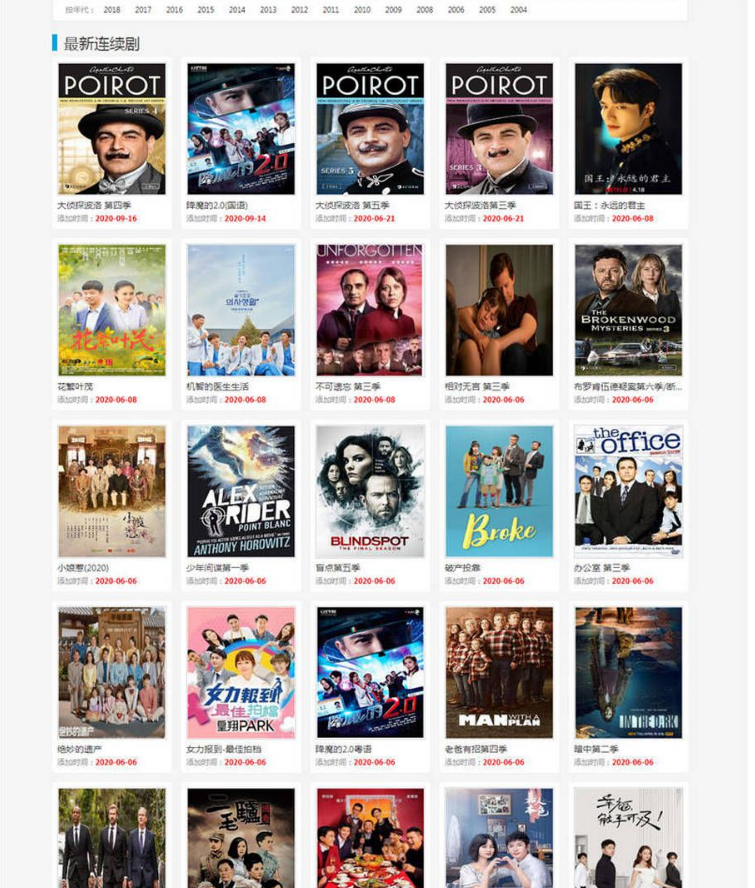
Task: Open 国王：永远的君主 drama card
Action: tap(628, 129)
